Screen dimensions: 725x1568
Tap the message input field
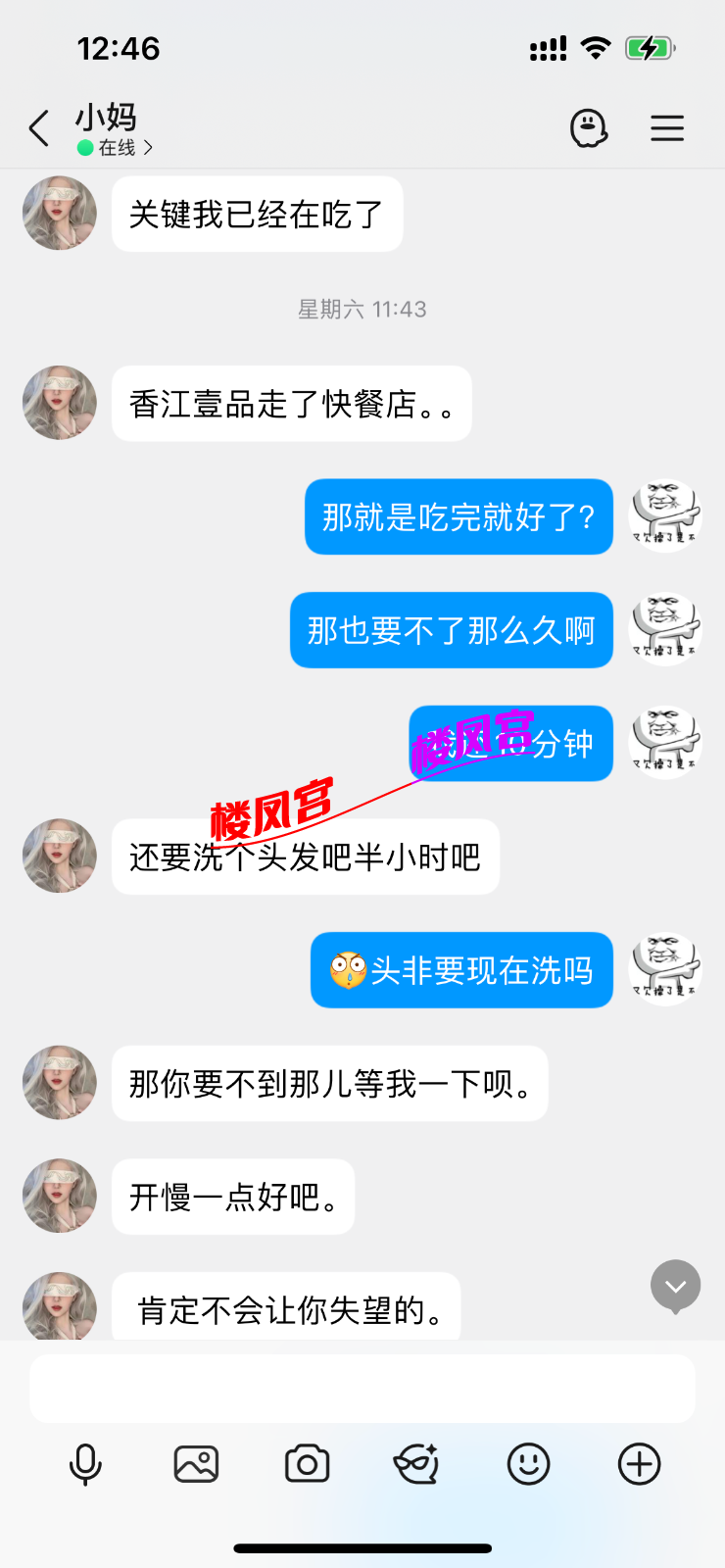362,1389
